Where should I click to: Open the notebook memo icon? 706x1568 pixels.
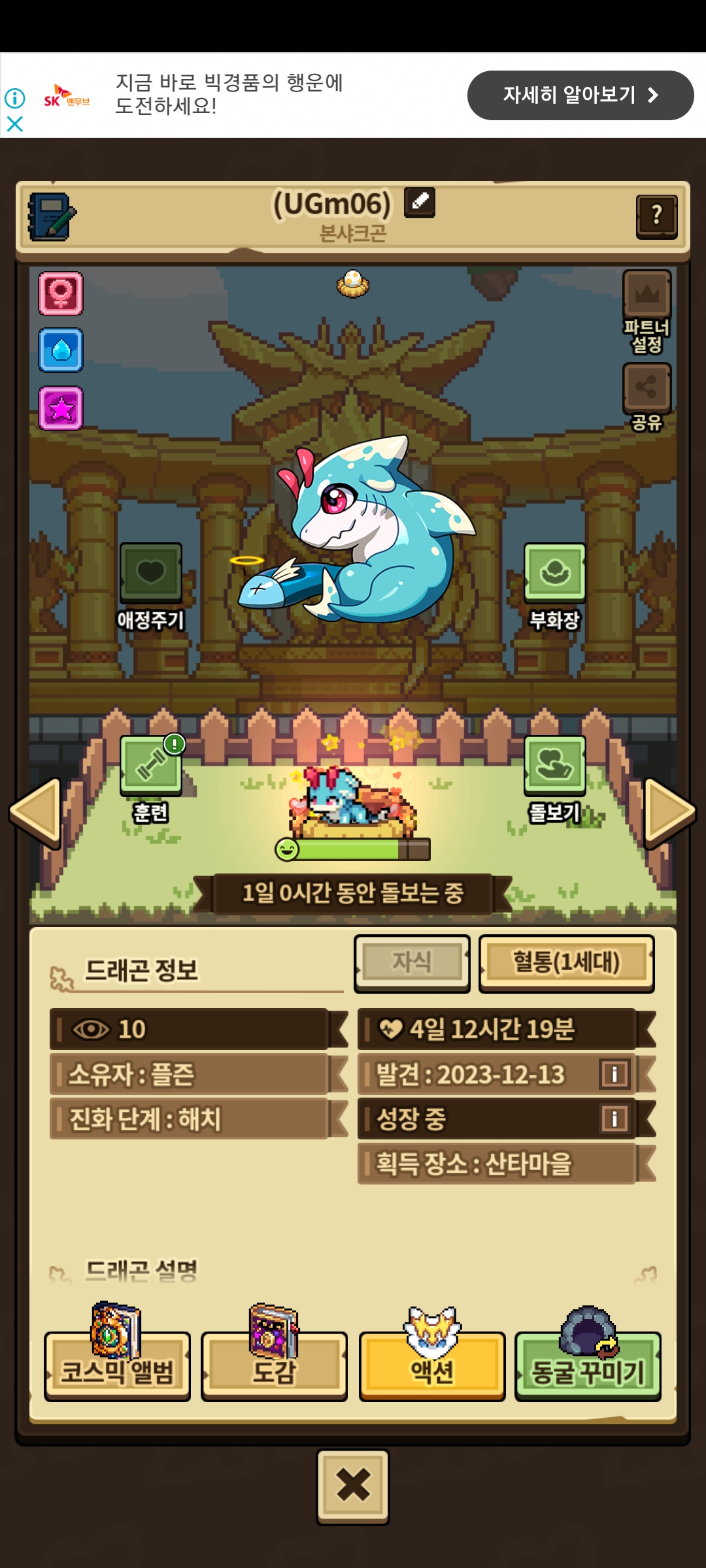(52, 216)
